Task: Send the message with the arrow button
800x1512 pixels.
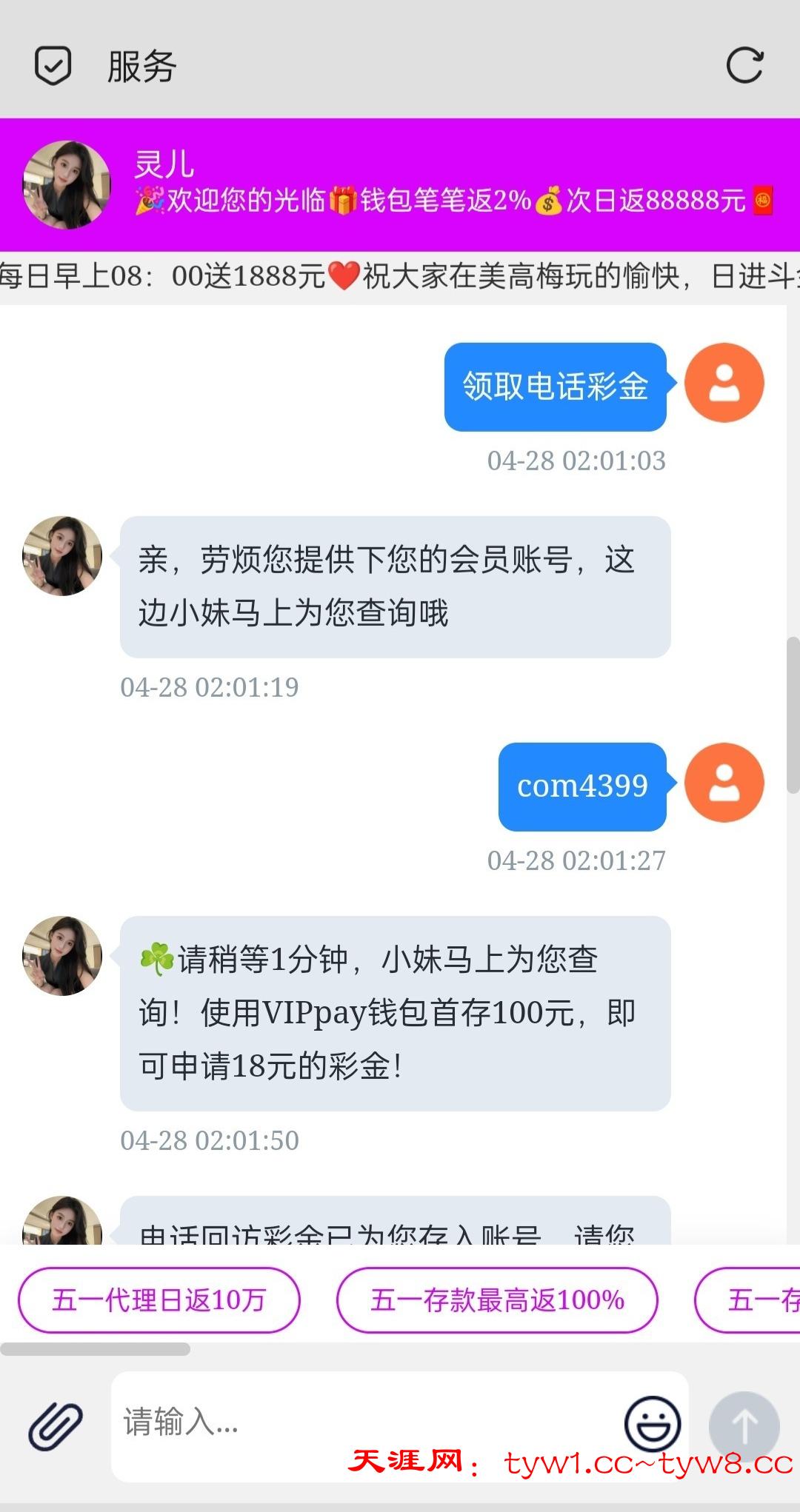Action: point(744,1425)
